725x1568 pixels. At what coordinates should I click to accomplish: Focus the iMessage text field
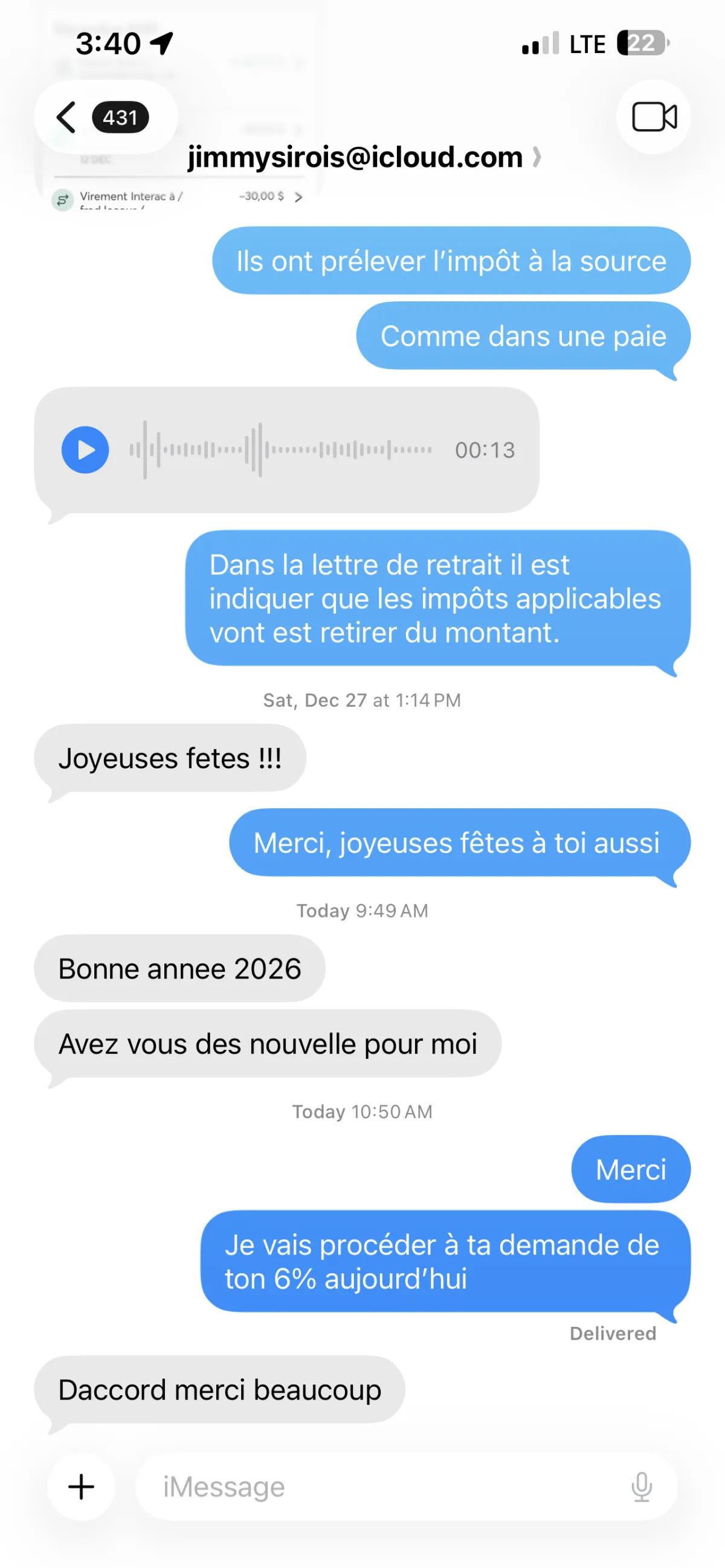click(378, 1486)
